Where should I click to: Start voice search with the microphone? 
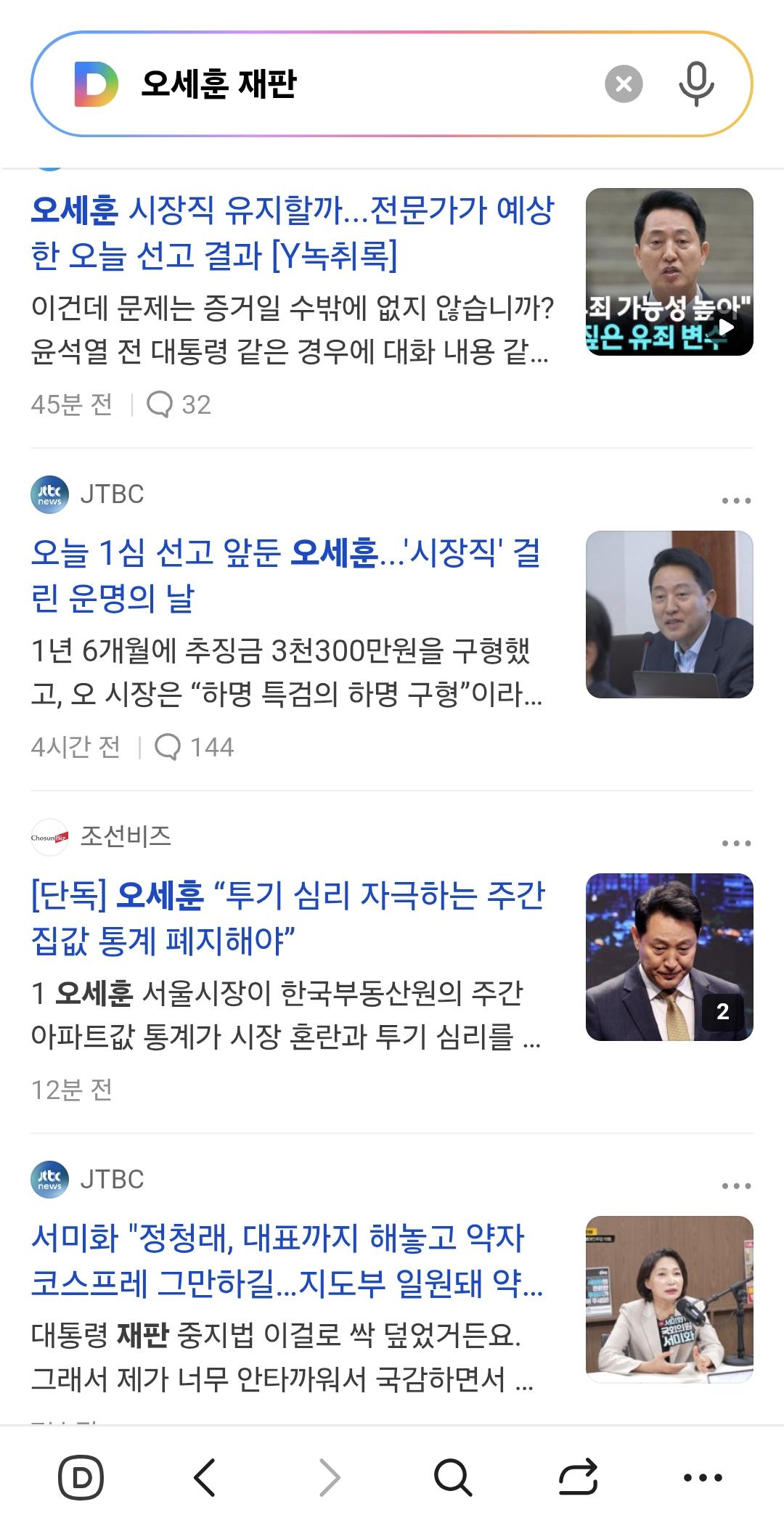[x=696, y=84]
